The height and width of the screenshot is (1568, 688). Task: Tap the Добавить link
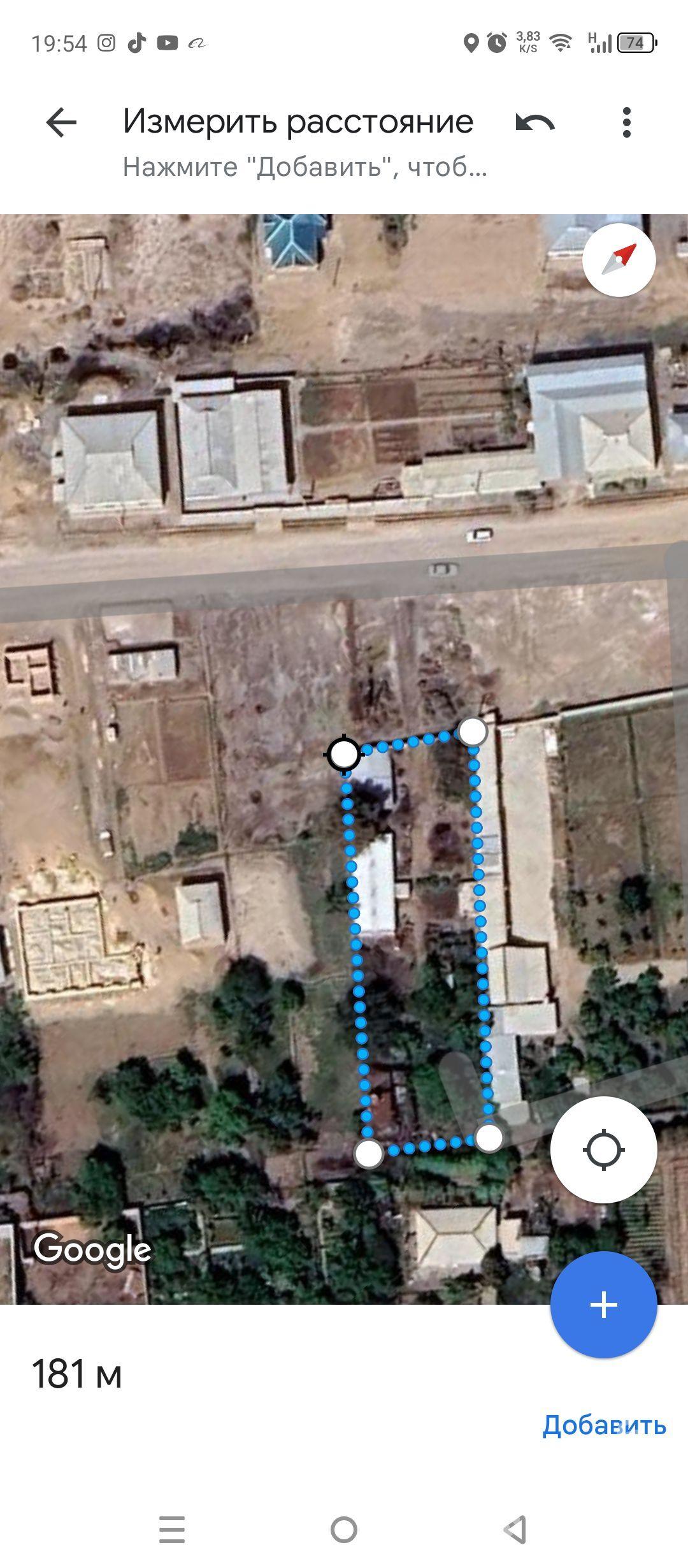click(x=604, y=1425)
